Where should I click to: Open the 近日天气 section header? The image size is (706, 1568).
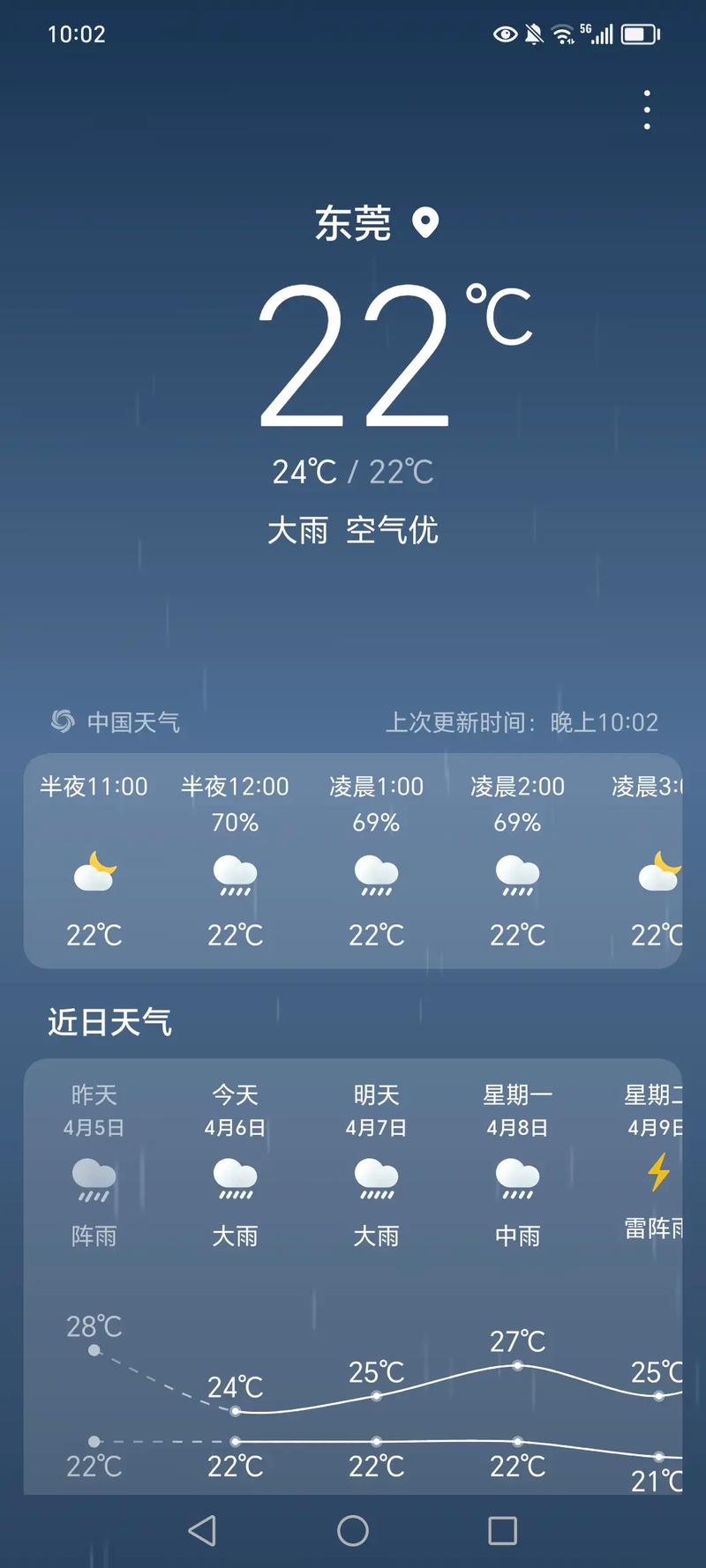pyautogui.click(x=109, y=1022)
